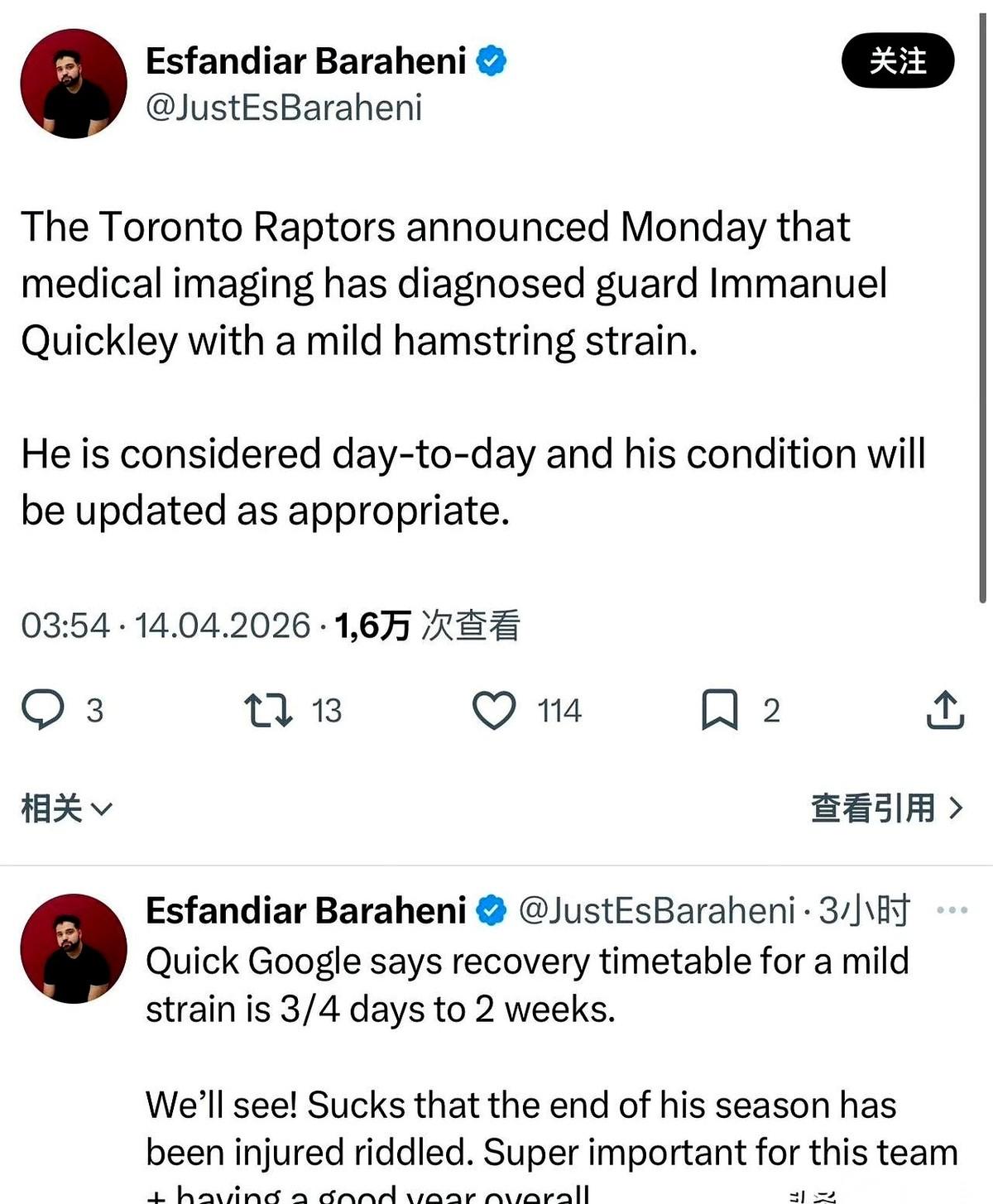Click the verified badge next to Esfandiar Baraheni

pyautogui.click(x=492, y=60)
